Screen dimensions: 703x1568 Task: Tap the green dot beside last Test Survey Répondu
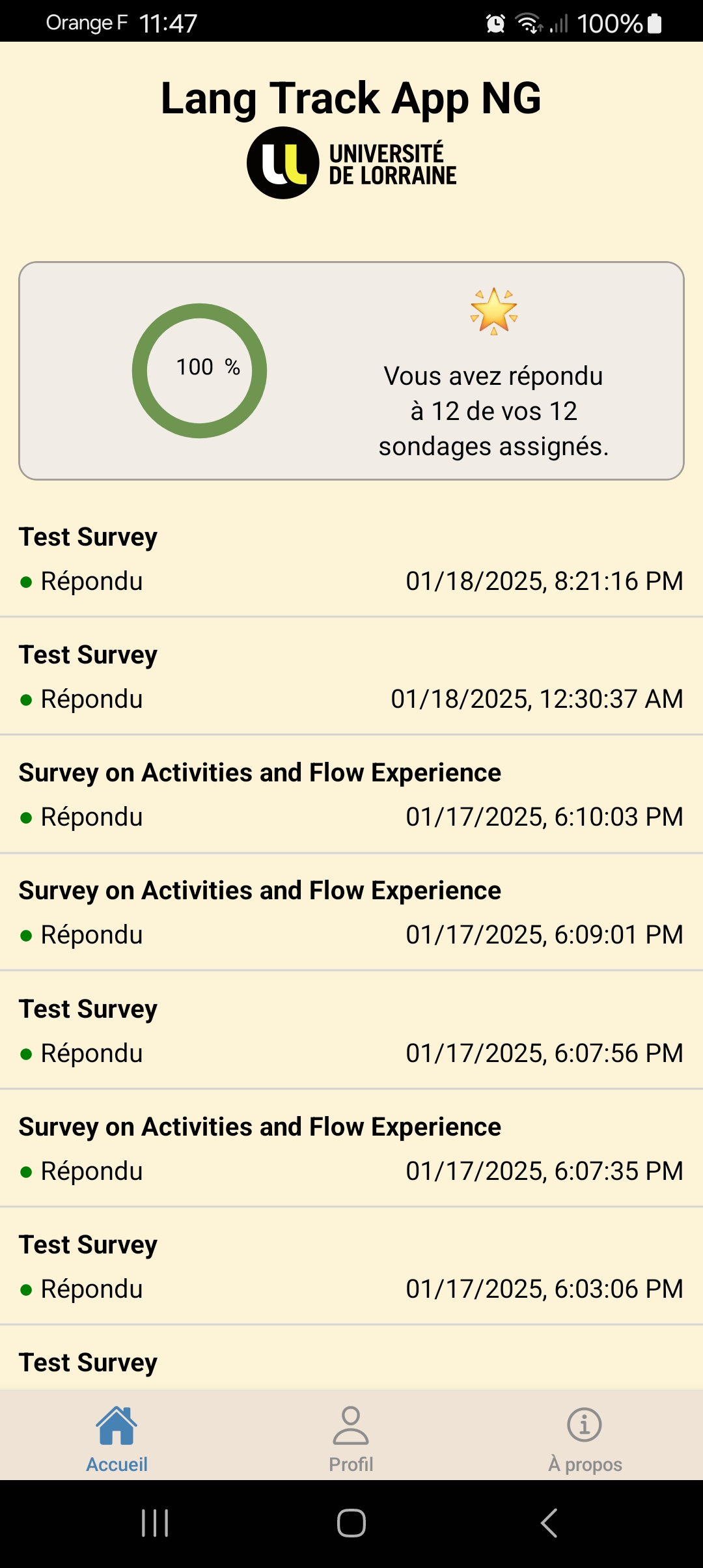point(26,1290)
